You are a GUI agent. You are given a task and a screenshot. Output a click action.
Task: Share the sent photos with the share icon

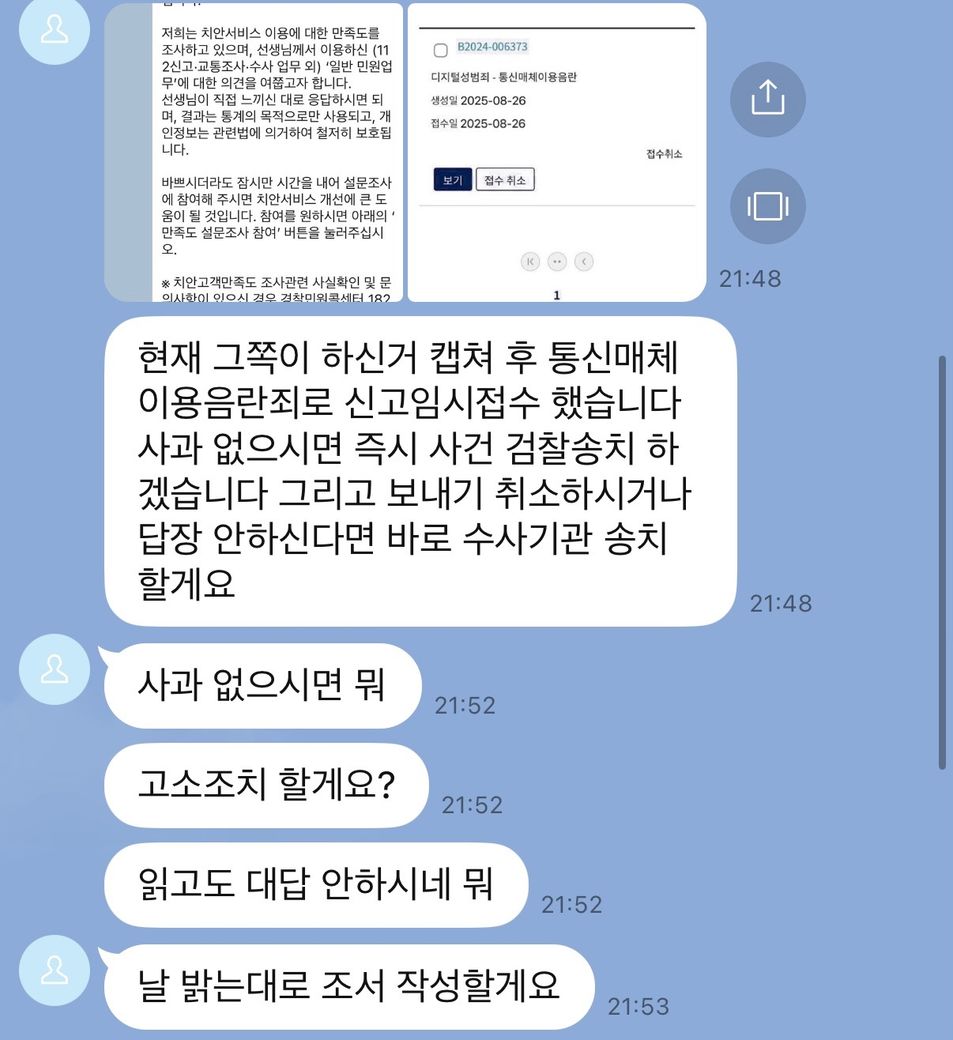(768, 98)
